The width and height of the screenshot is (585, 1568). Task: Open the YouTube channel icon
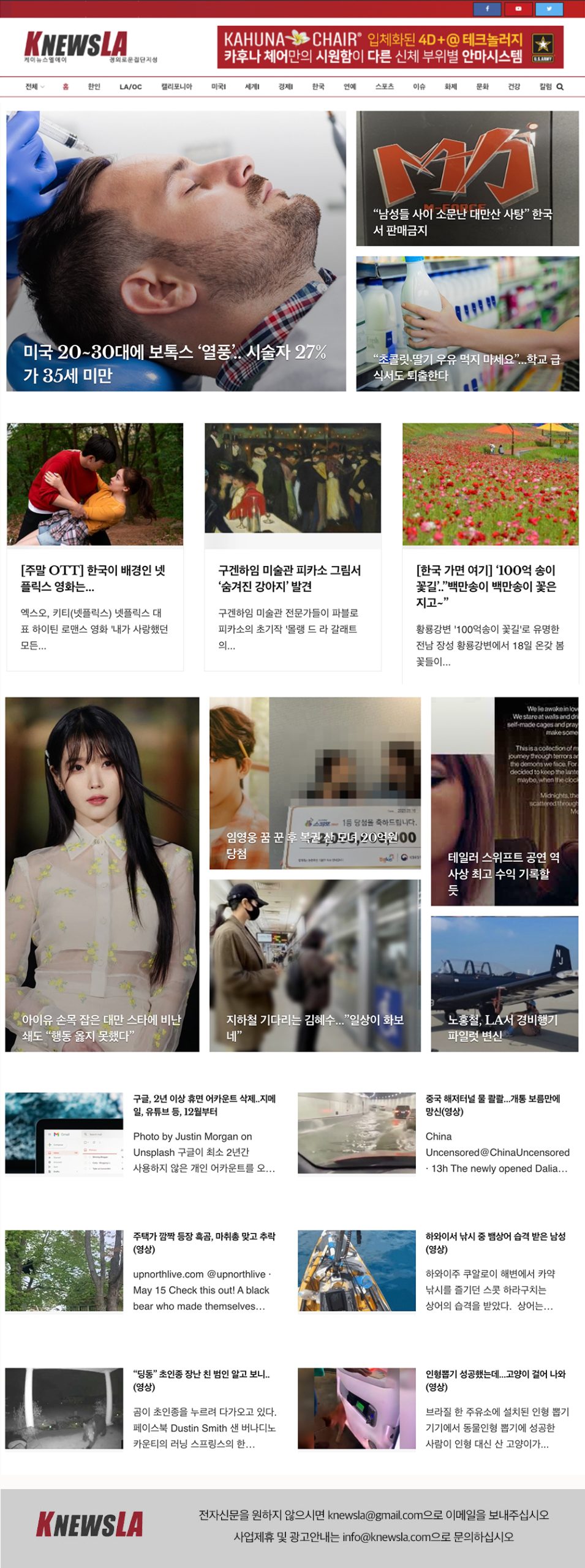point(518,9)
